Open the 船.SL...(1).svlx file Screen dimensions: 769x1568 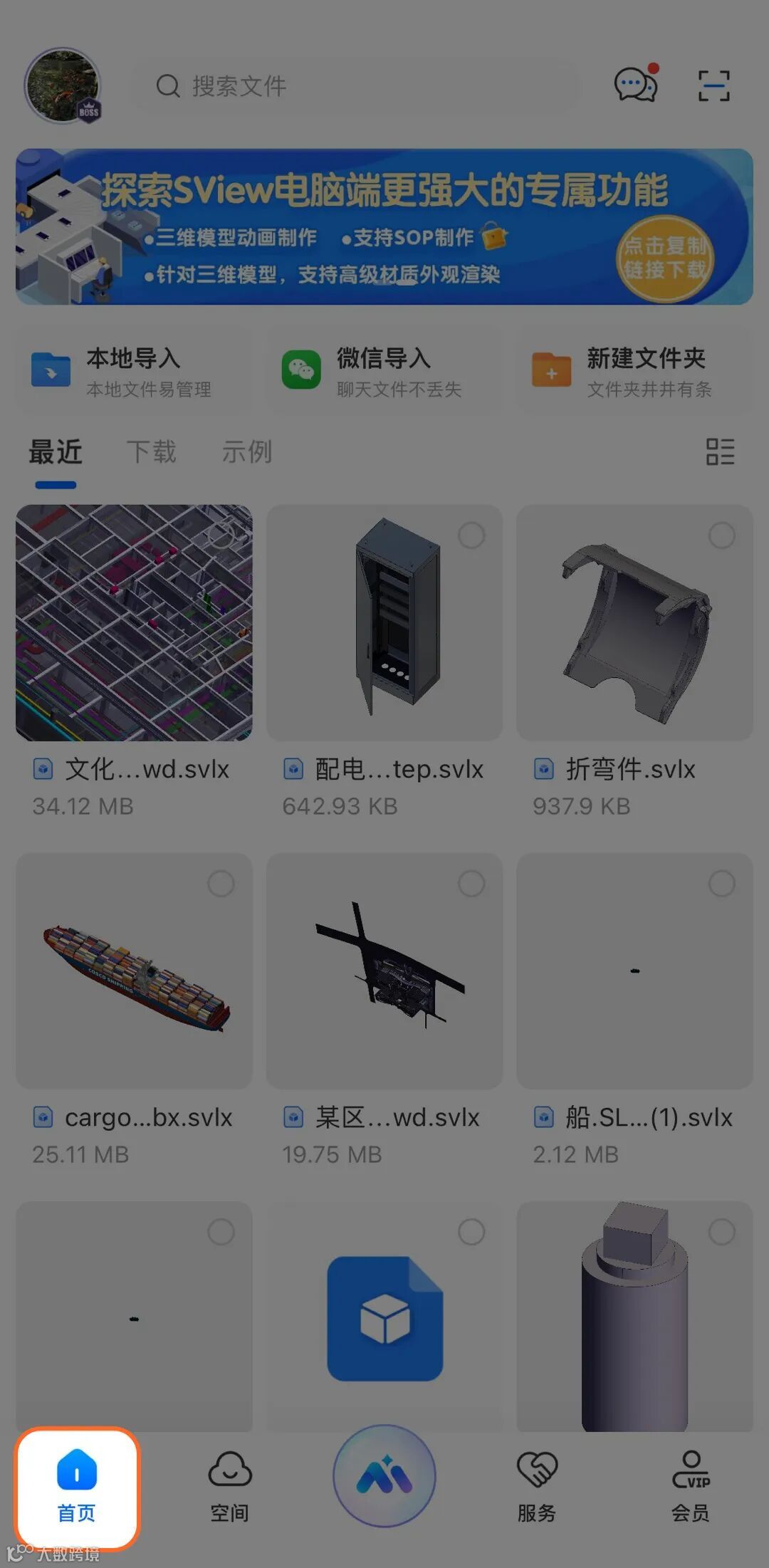pyautogui.click(x=634, y=971)
